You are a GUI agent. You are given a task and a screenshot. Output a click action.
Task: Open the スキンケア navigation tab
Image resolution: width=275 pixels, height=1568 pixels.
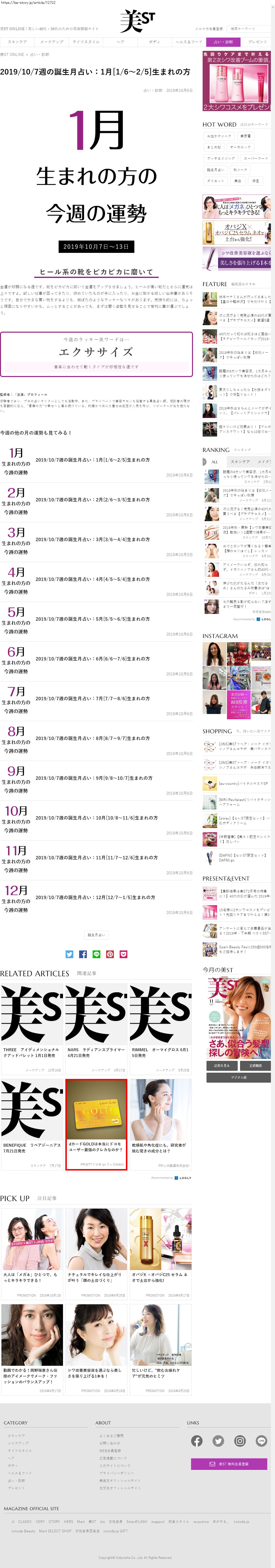17,42
